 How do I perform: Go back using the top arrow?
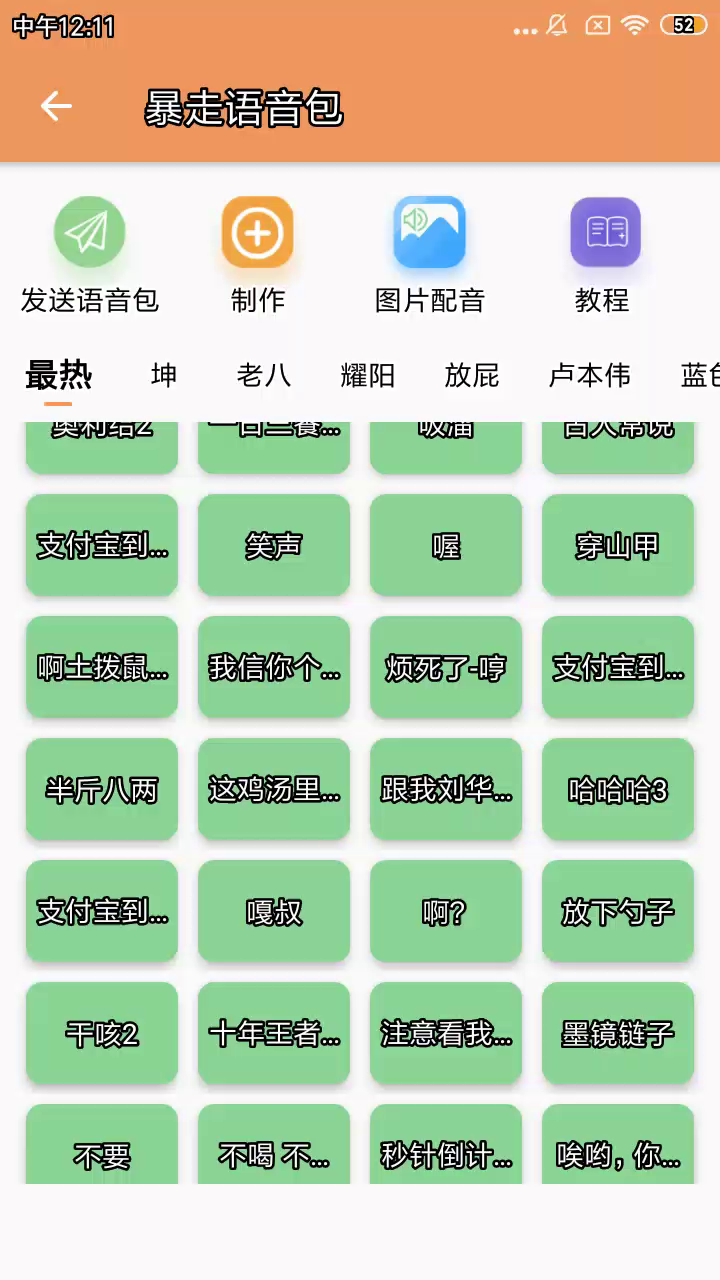click(x=56, y=106)
